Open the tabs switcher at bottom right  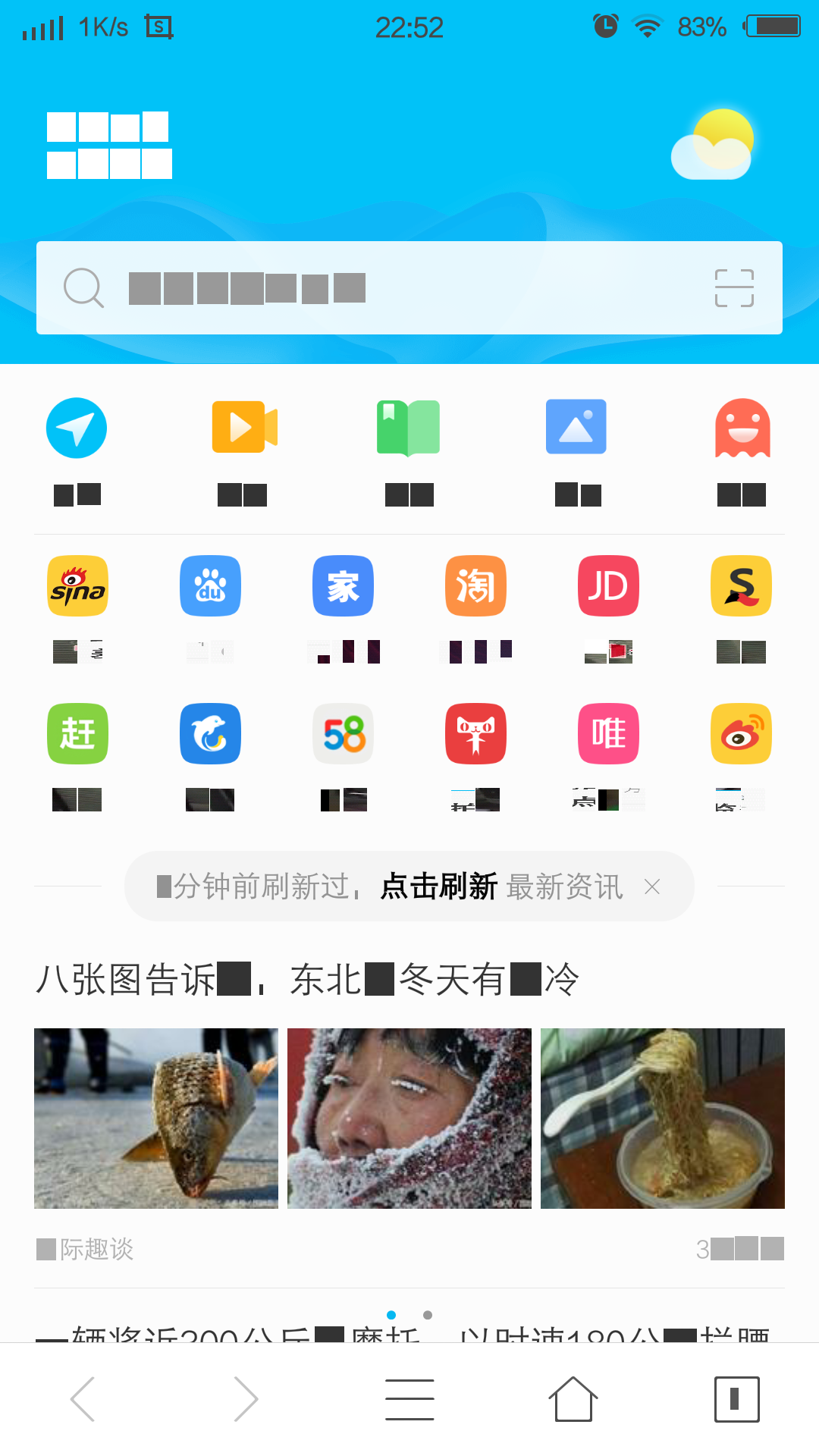pyautogui.click(x=736, y=1398)
